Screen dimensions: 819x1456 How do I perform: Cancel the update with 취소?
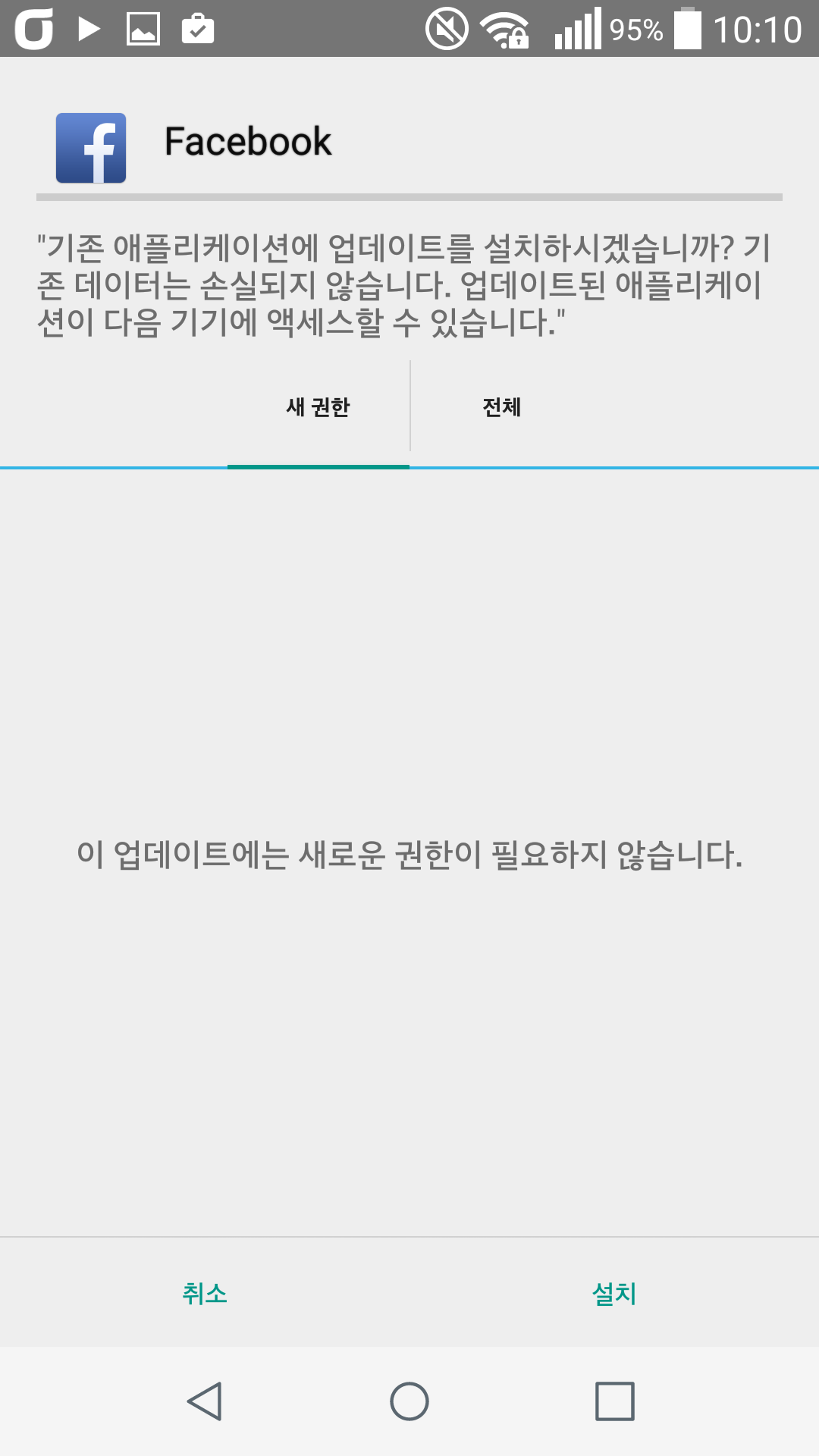coord(205,1293)
